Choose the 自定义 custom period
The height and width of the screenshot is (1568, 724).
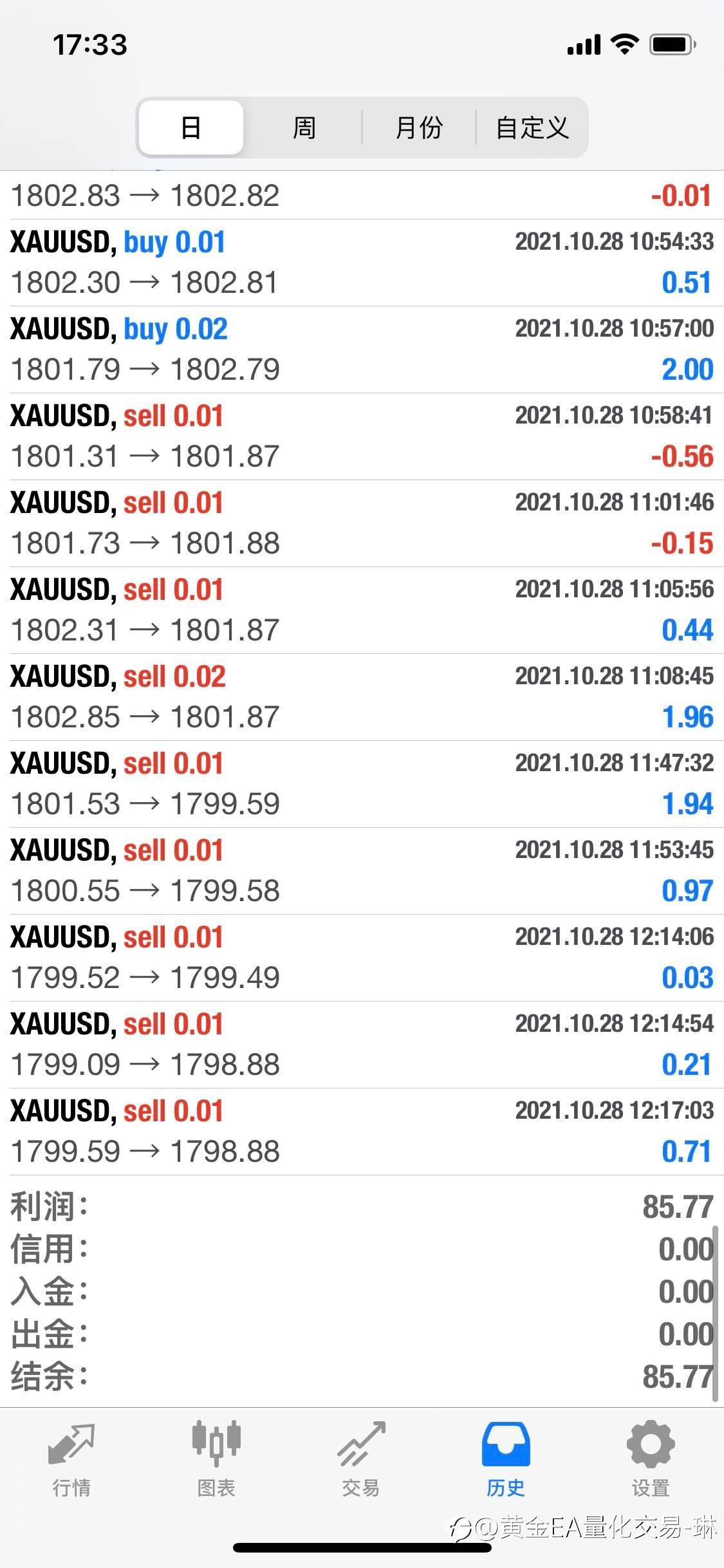point(532,127)
